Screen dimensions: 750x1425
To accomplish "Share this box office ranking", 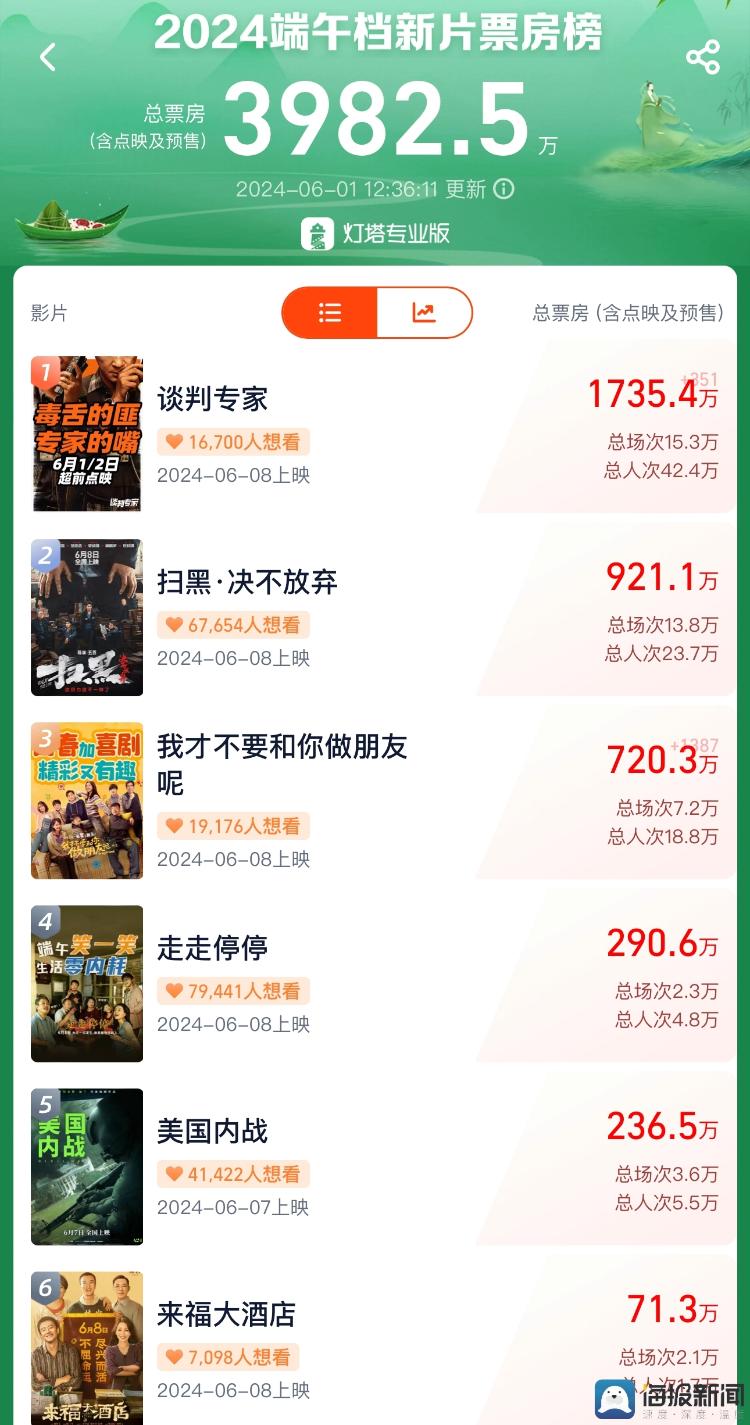I will point(703,57).
